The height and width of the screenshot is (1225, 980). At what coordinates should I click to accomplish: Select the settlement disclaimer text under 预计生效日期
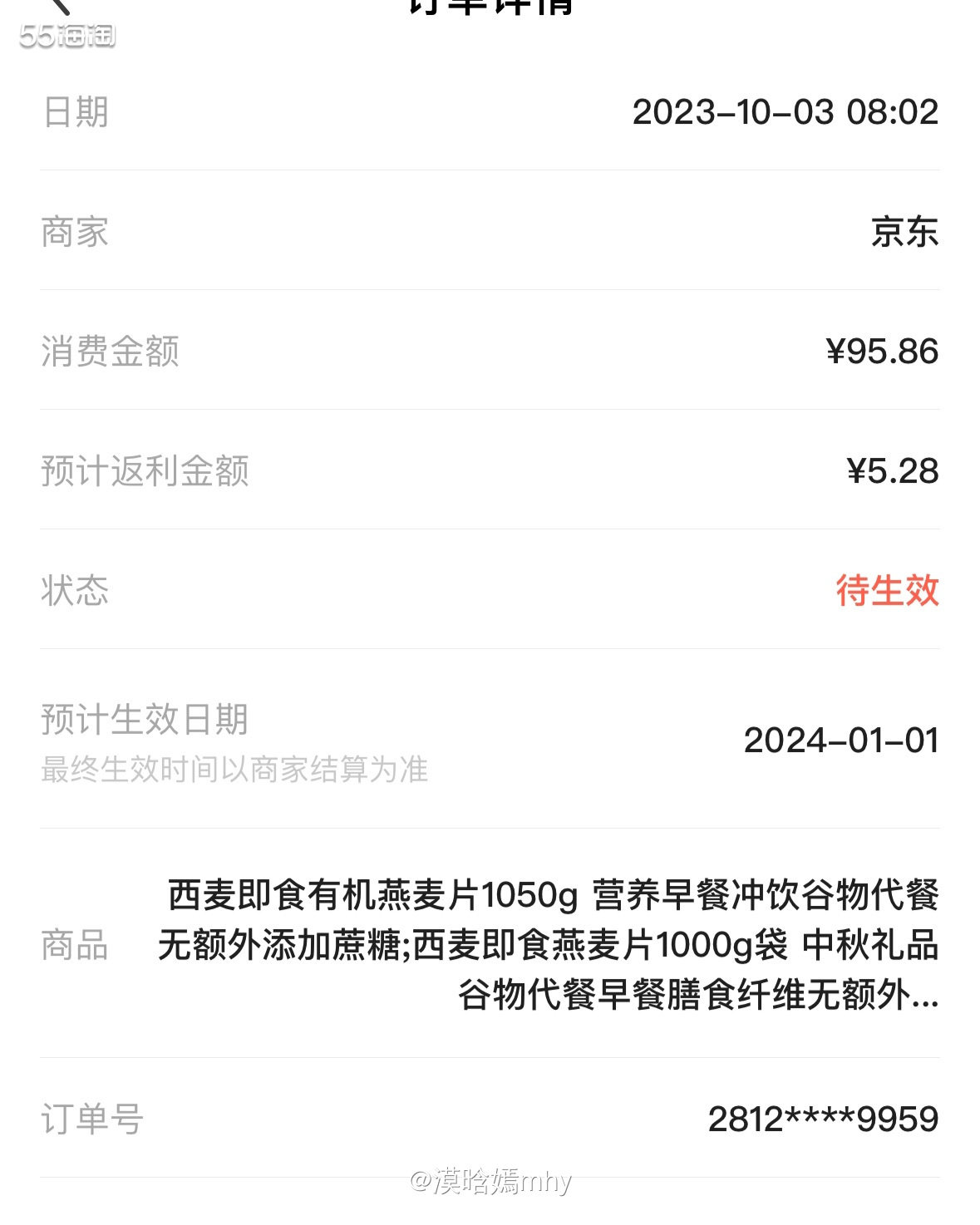(x=237, y=772)
